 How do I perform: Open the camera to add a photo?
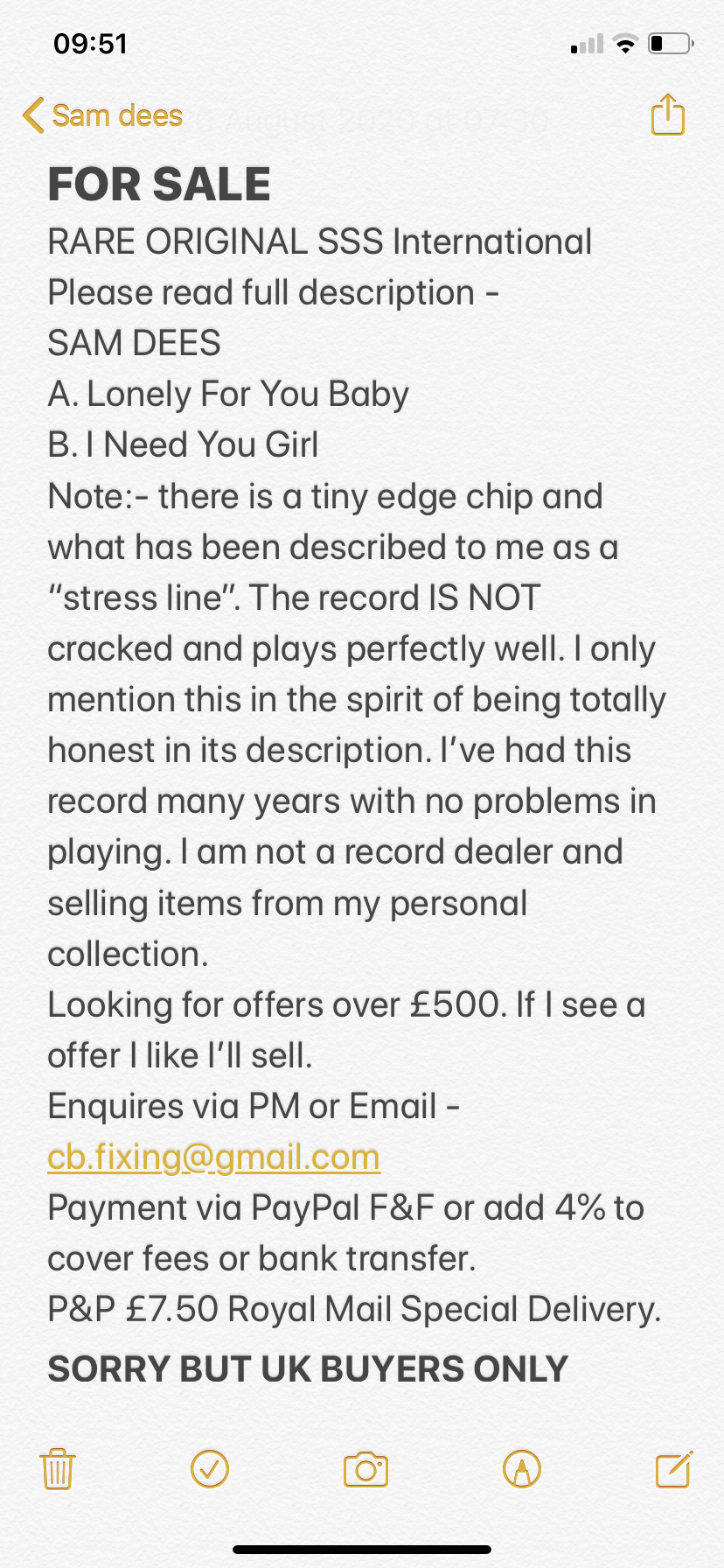365,1469
